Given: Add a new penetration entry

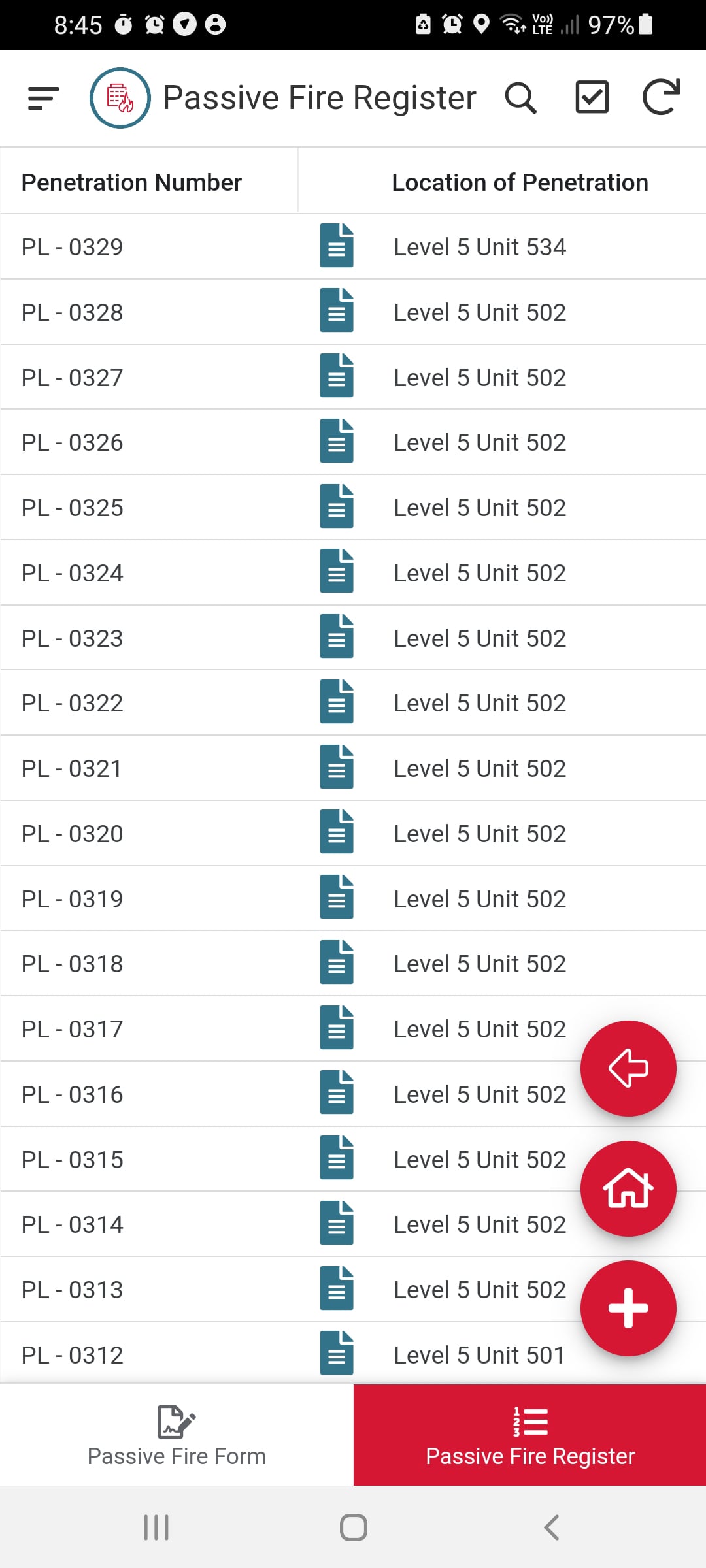Looking at the screenshot, I should tap(628, 1308).
